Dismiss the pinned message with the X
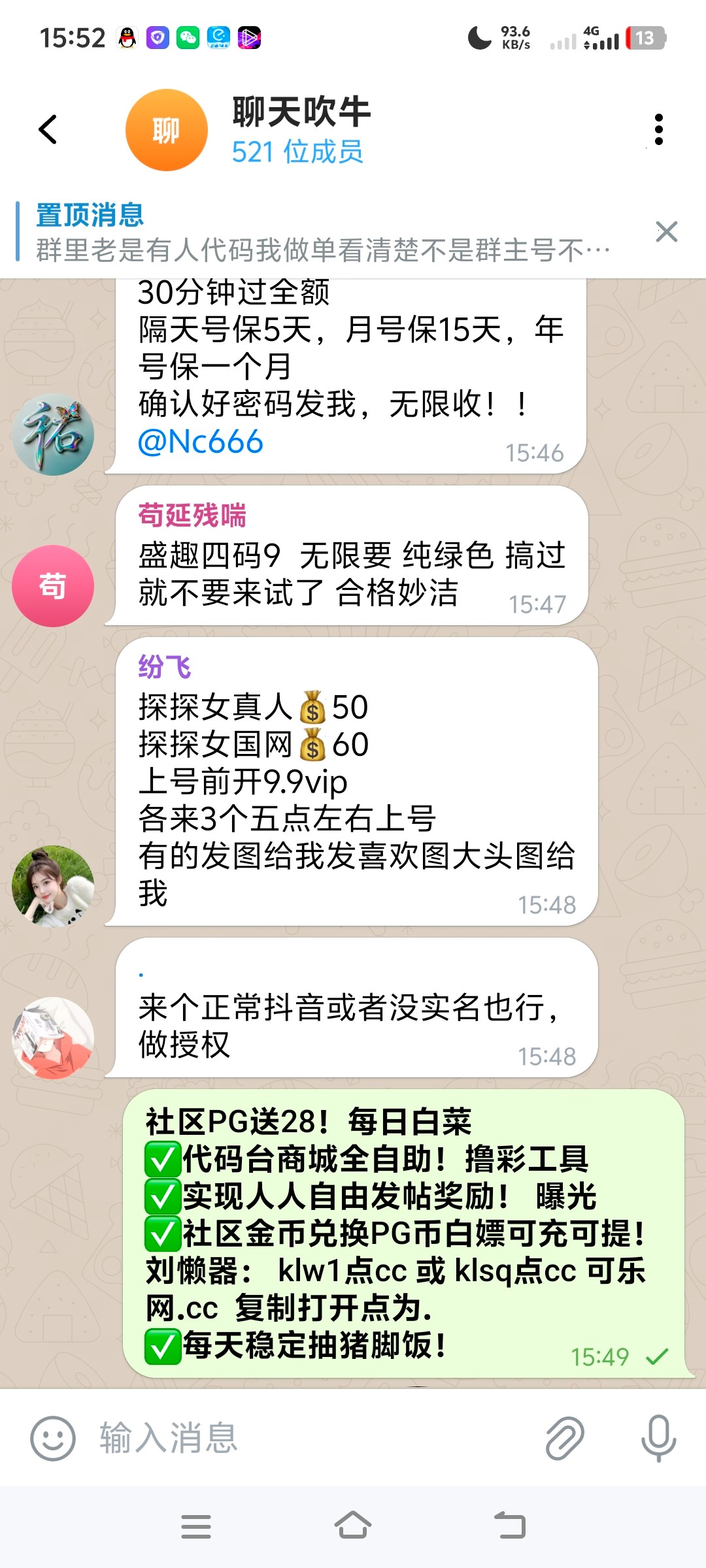706x1568 pixels. pos(666,232)
